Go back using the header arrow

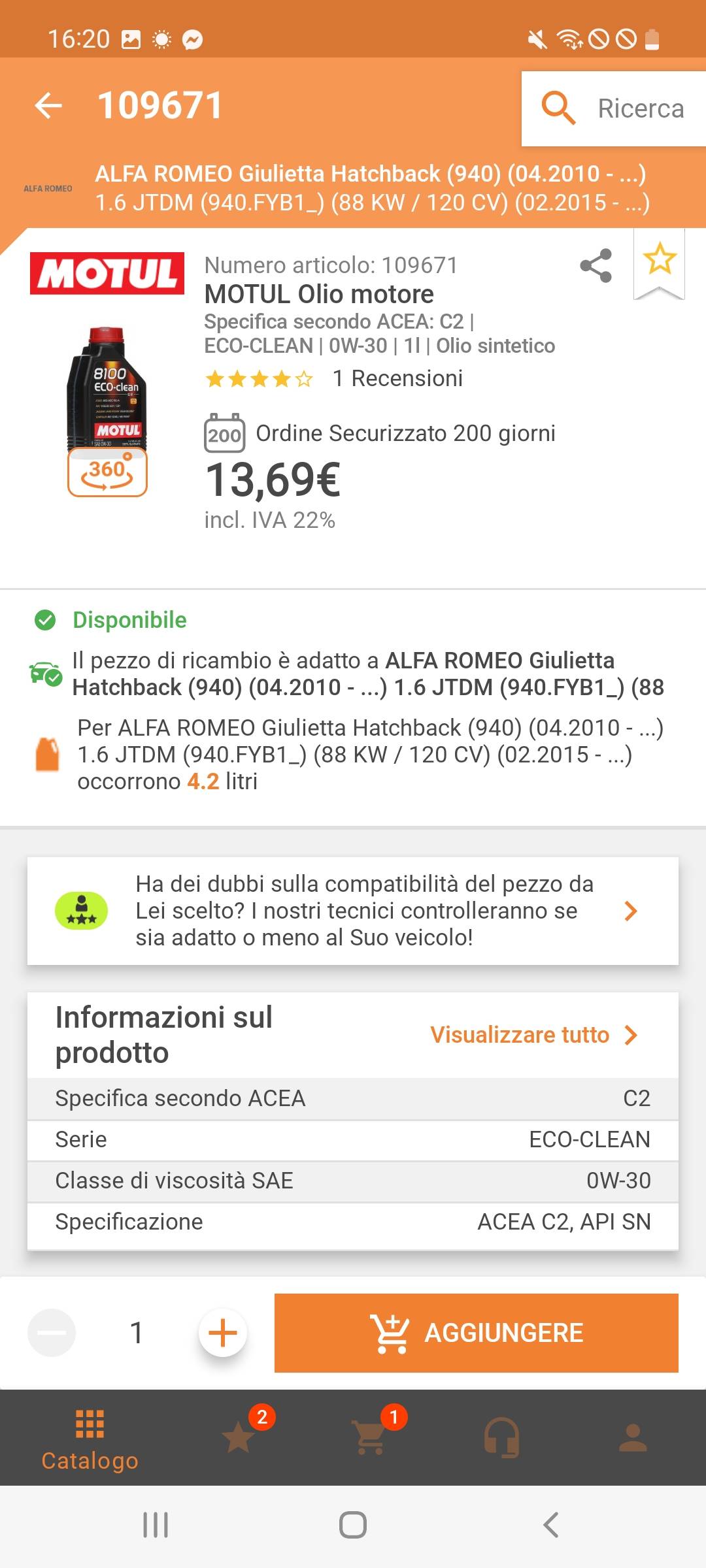(48, 106)
